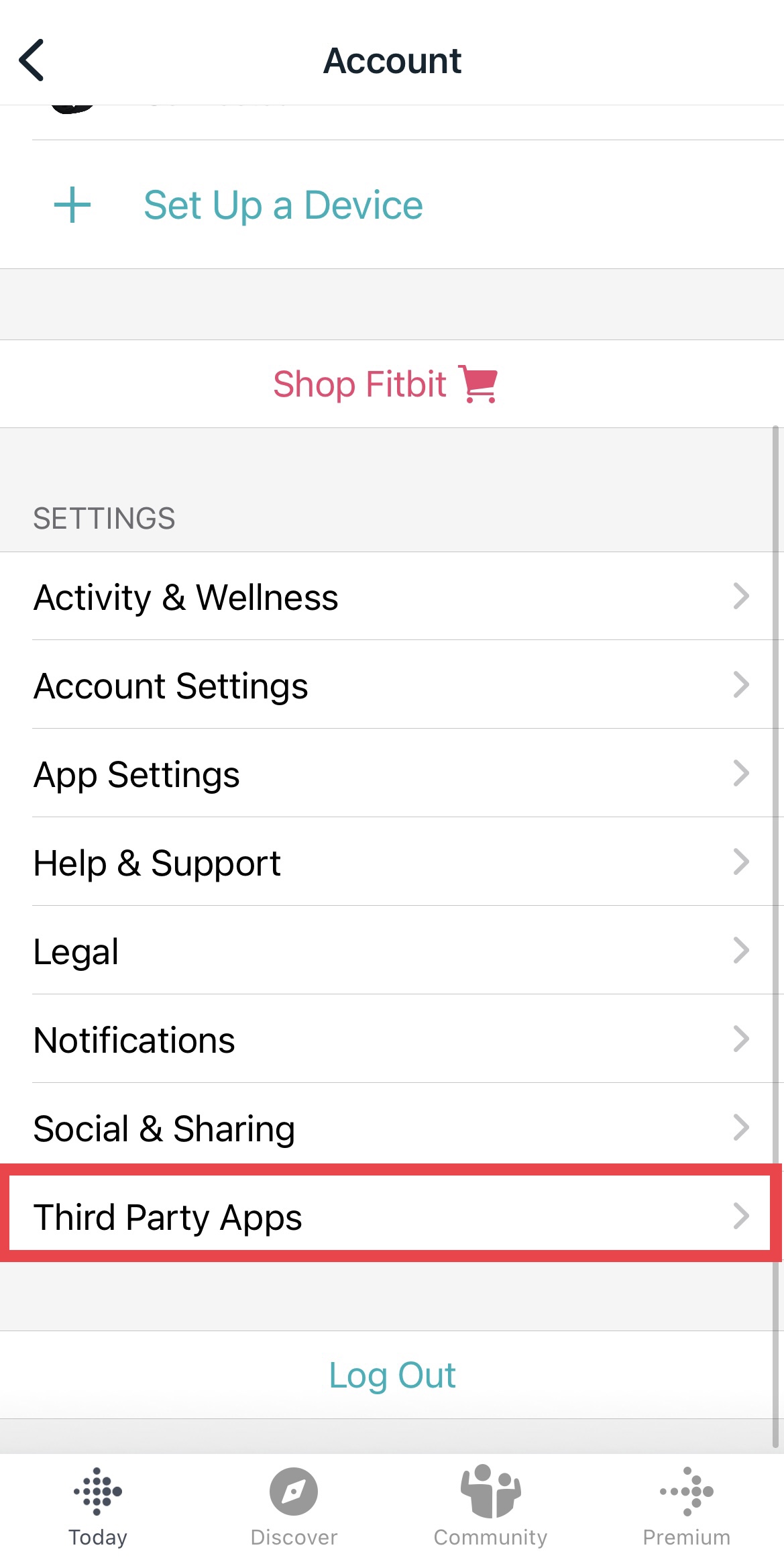The image size is (784, 1564).
Task: Open Third Party Apps
Action: [392, 1216]
